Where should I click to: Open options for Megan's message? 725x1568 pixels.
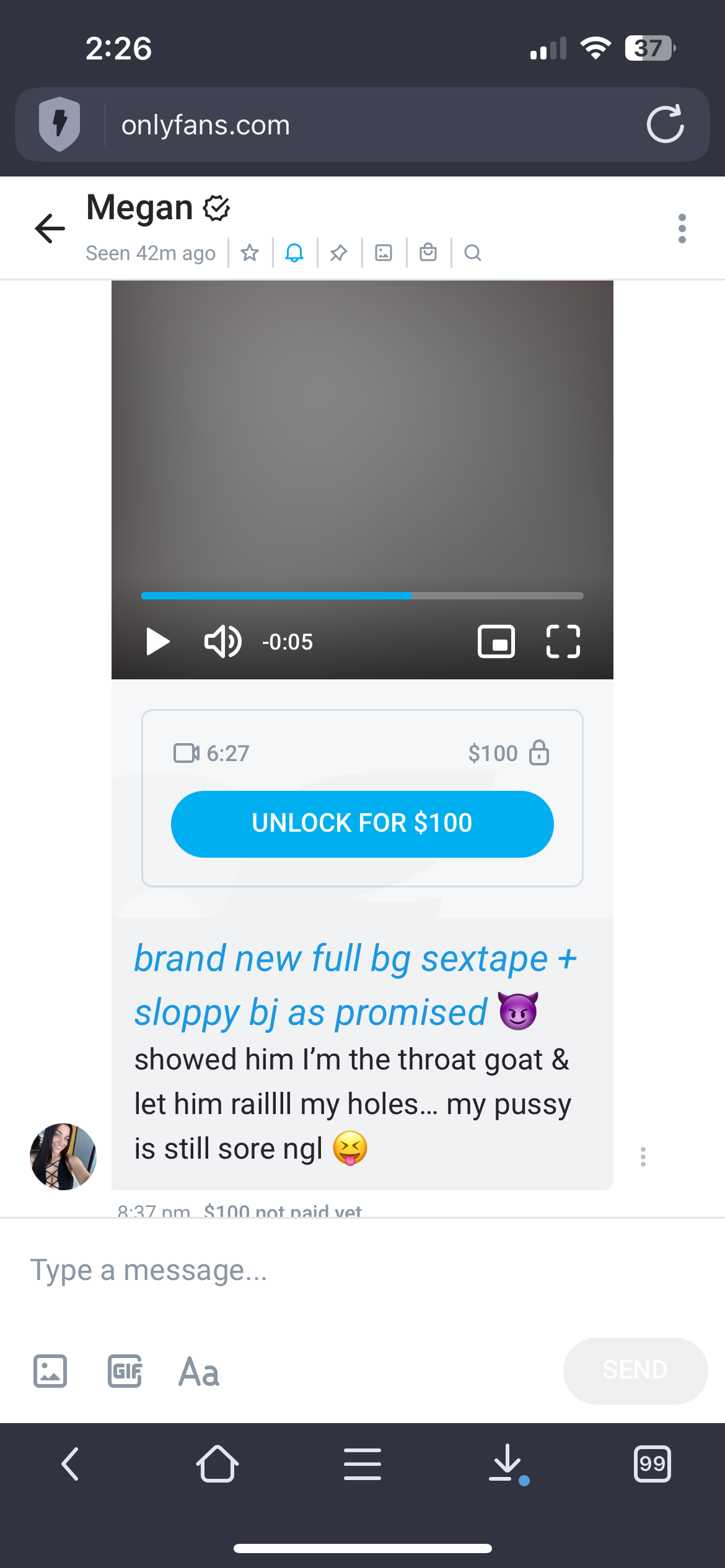(x=643, y=1156)
